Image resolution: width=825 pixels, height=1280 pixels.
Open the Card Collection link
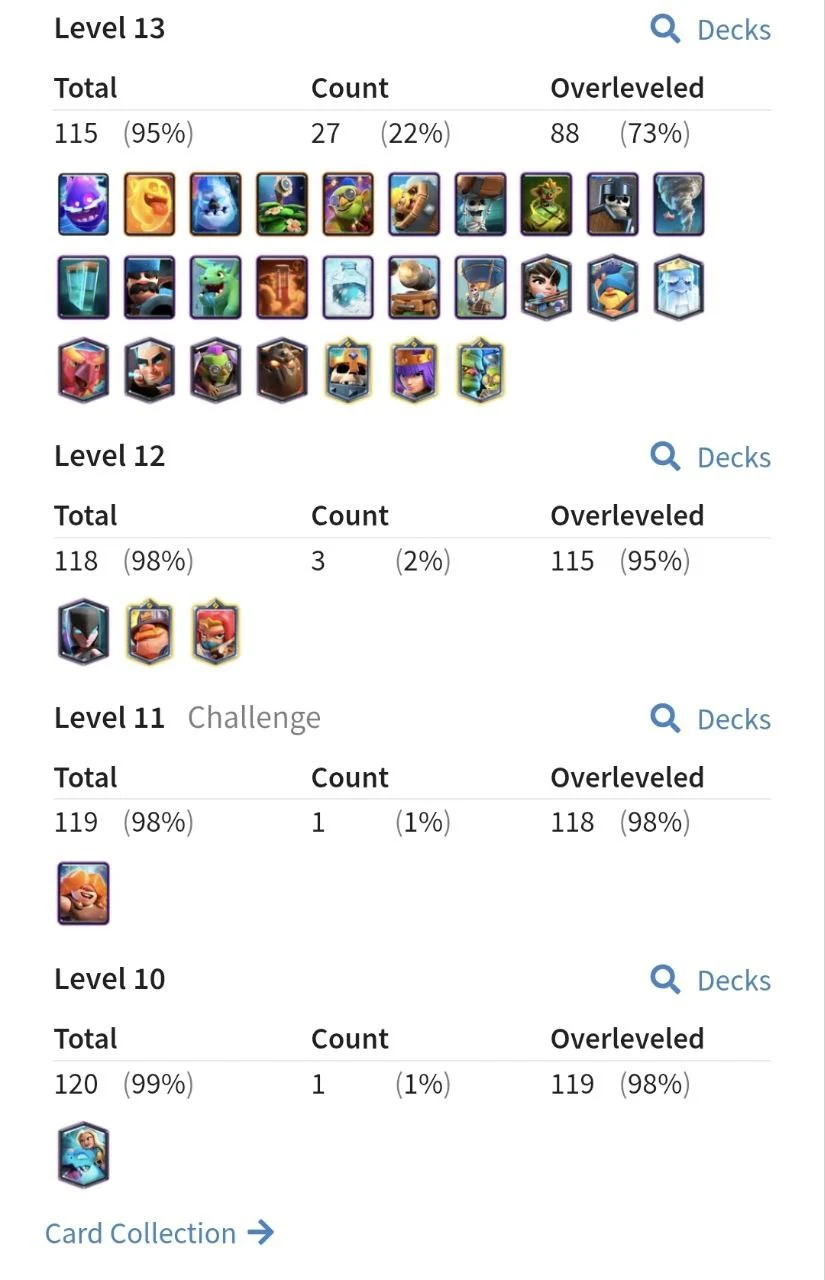(x=160, y=1233)
